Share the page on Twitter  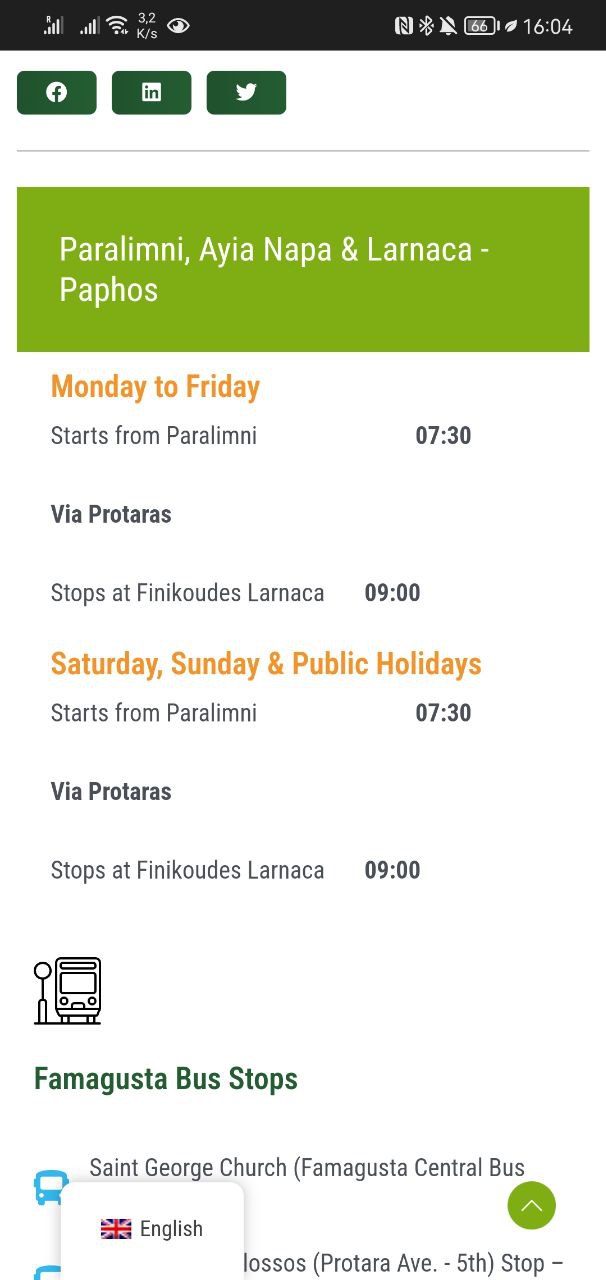click(246, 93)
